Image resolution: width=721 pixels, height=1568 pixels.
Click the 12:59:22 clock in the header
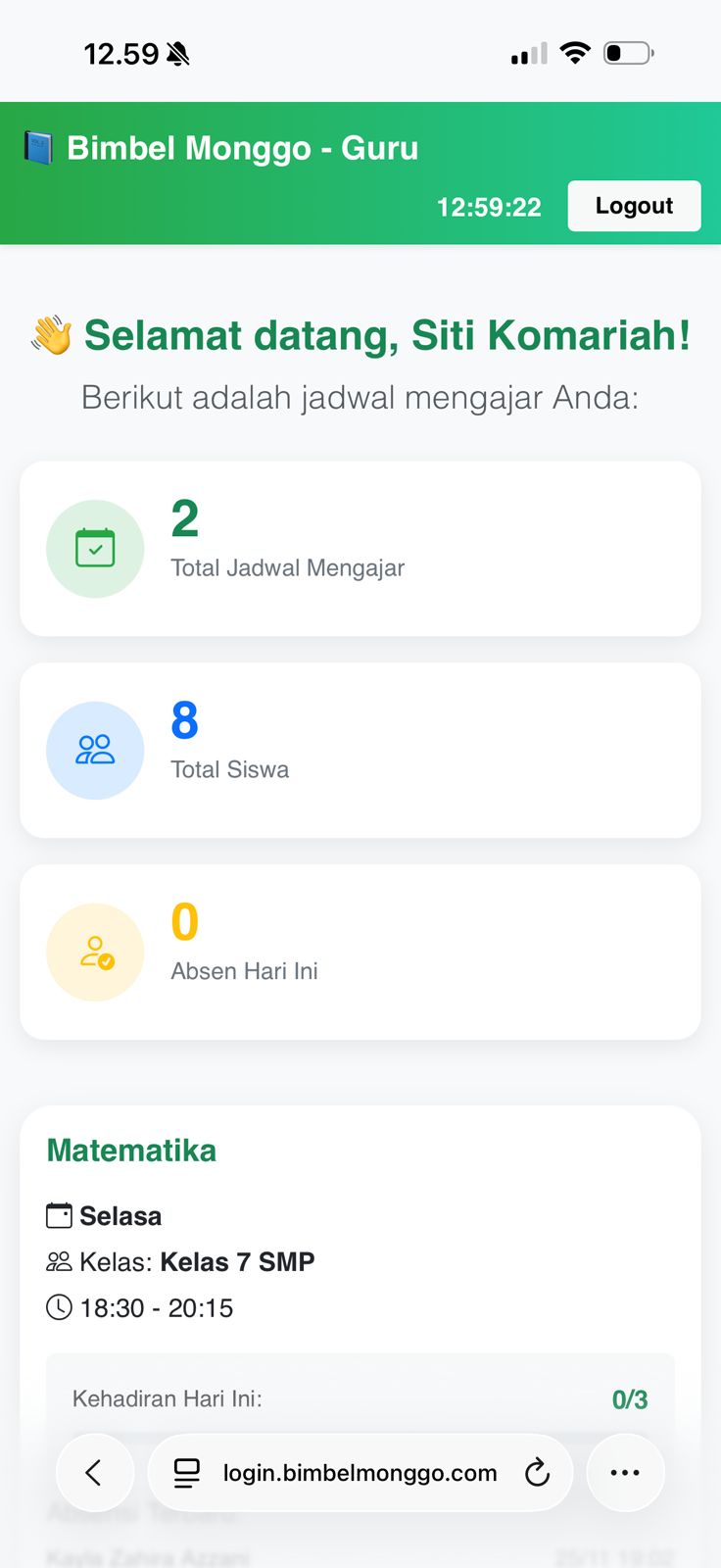489,207
